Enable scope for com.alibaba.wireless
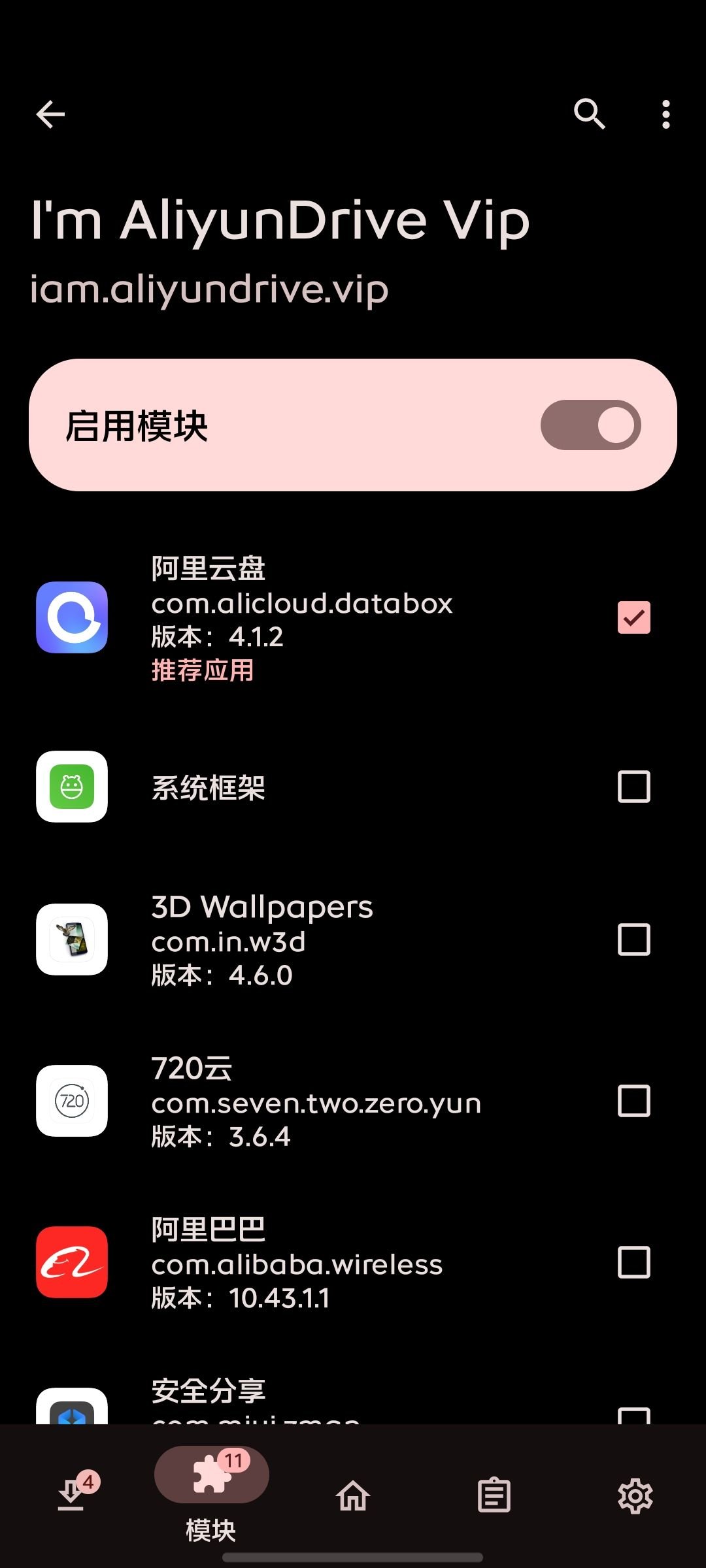Image resolution: width=706 pixels, height=1568 pixels. 633,1262
